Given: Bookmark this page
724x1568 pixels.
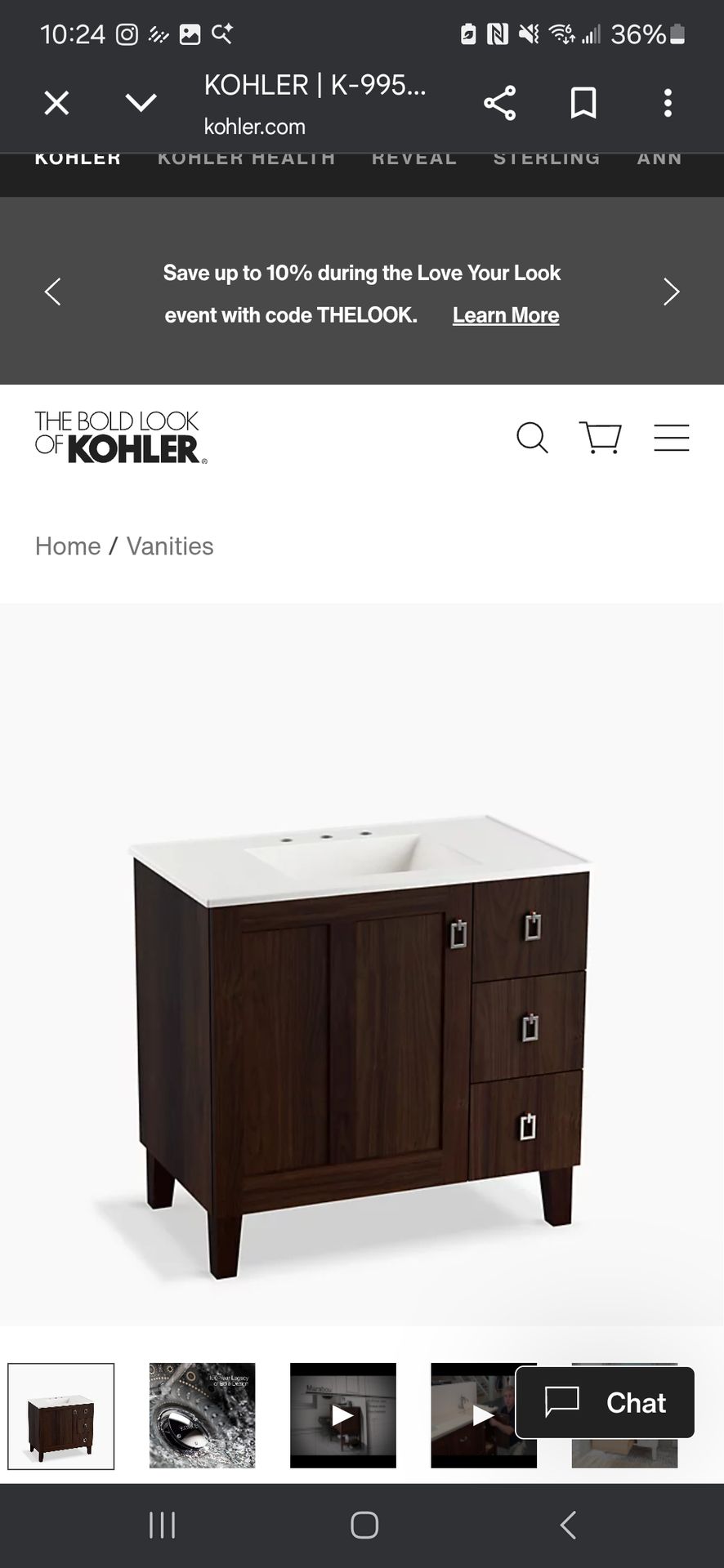Looking at the screenshot, I should point(583,103).
